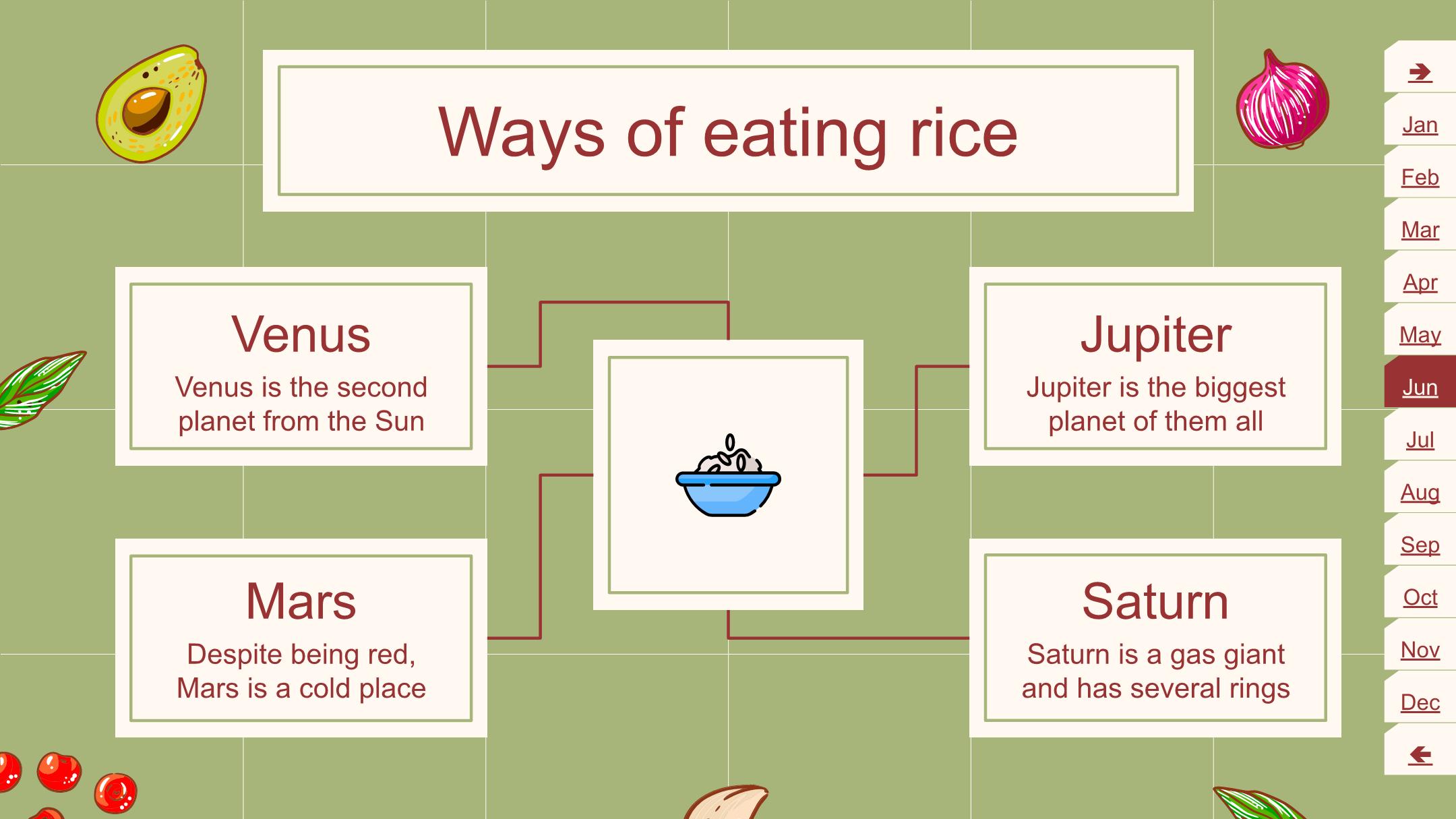
Task: Go to the Sep tab
Action: tap(1420, 545)
